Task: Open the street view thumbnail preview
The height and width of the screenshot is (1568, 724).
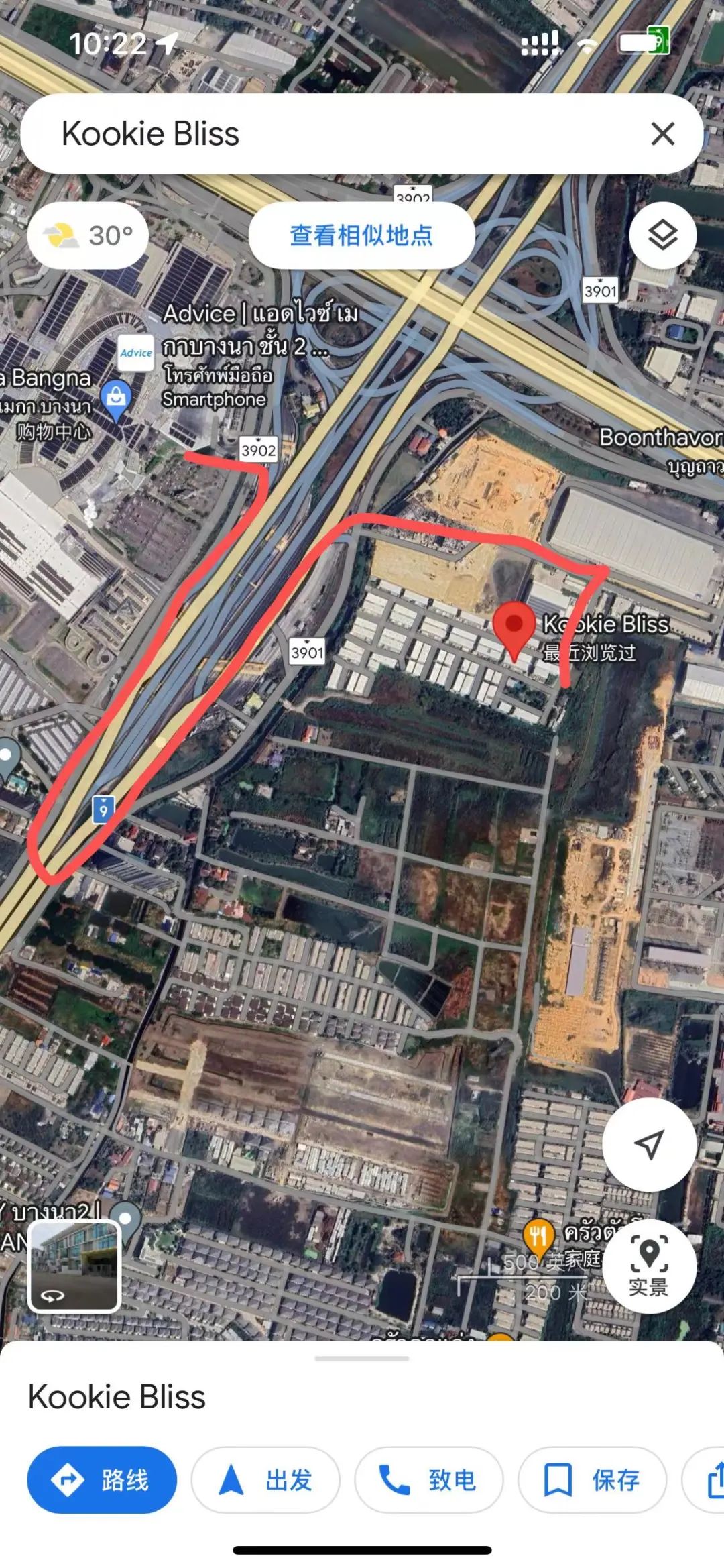Action: [x=74, y=1265]
